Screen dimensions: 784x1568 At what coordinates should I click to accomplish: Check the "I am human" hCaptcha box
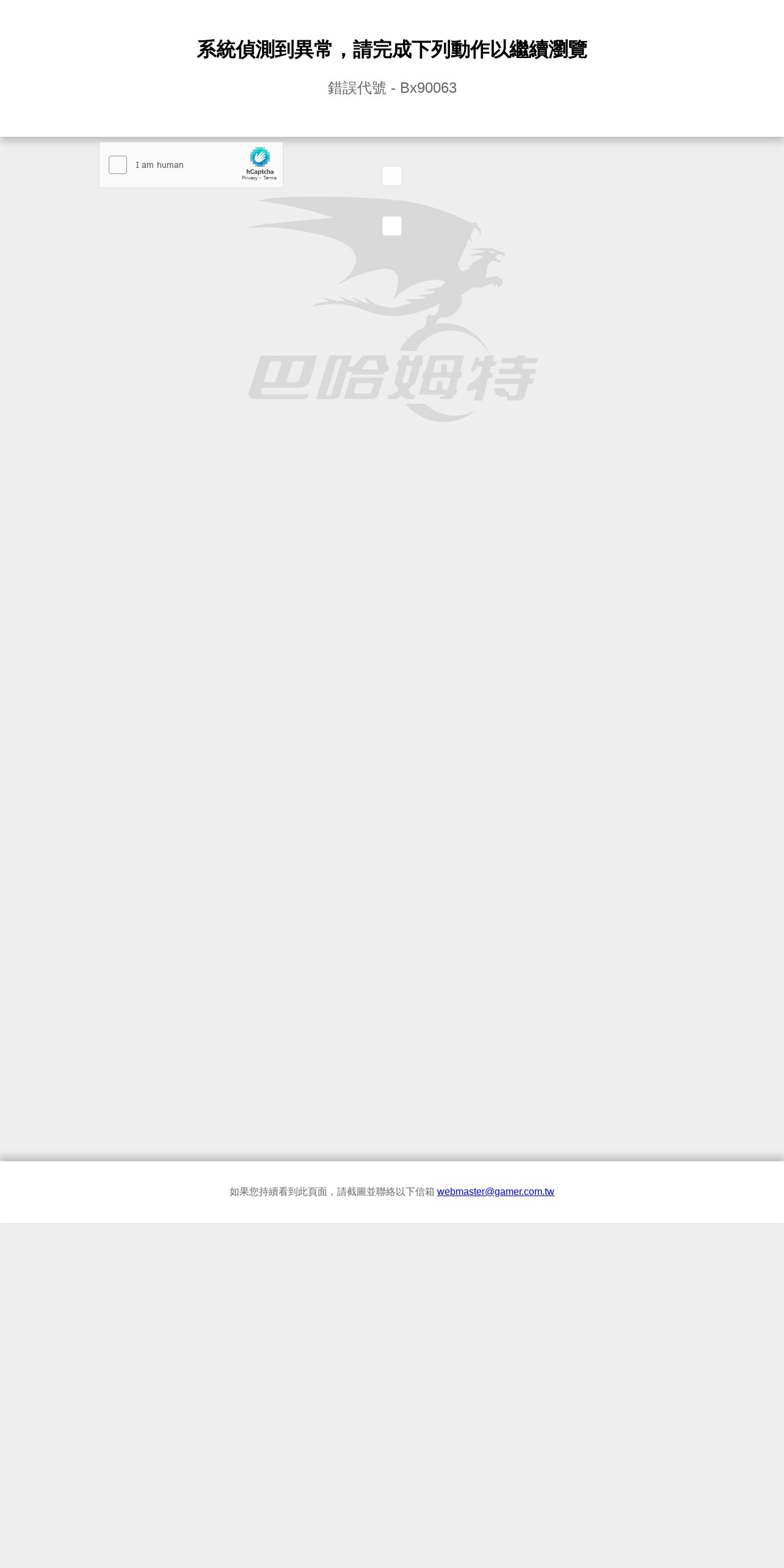pyautogui.click(x=118, y=165)
